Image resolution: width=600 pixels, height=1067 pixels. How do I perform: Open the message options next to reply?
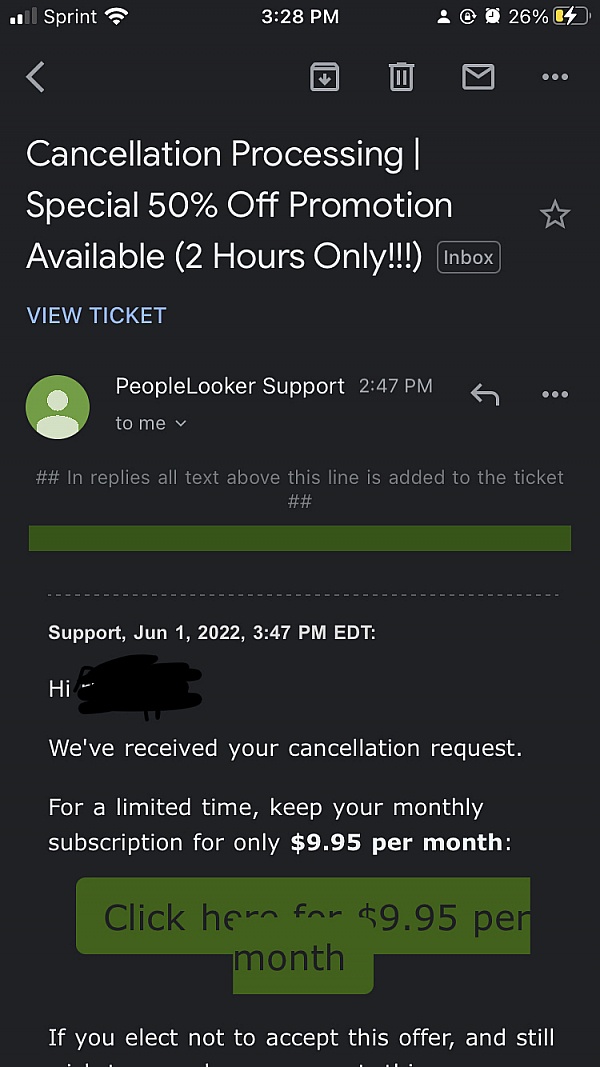pos(554,395)
